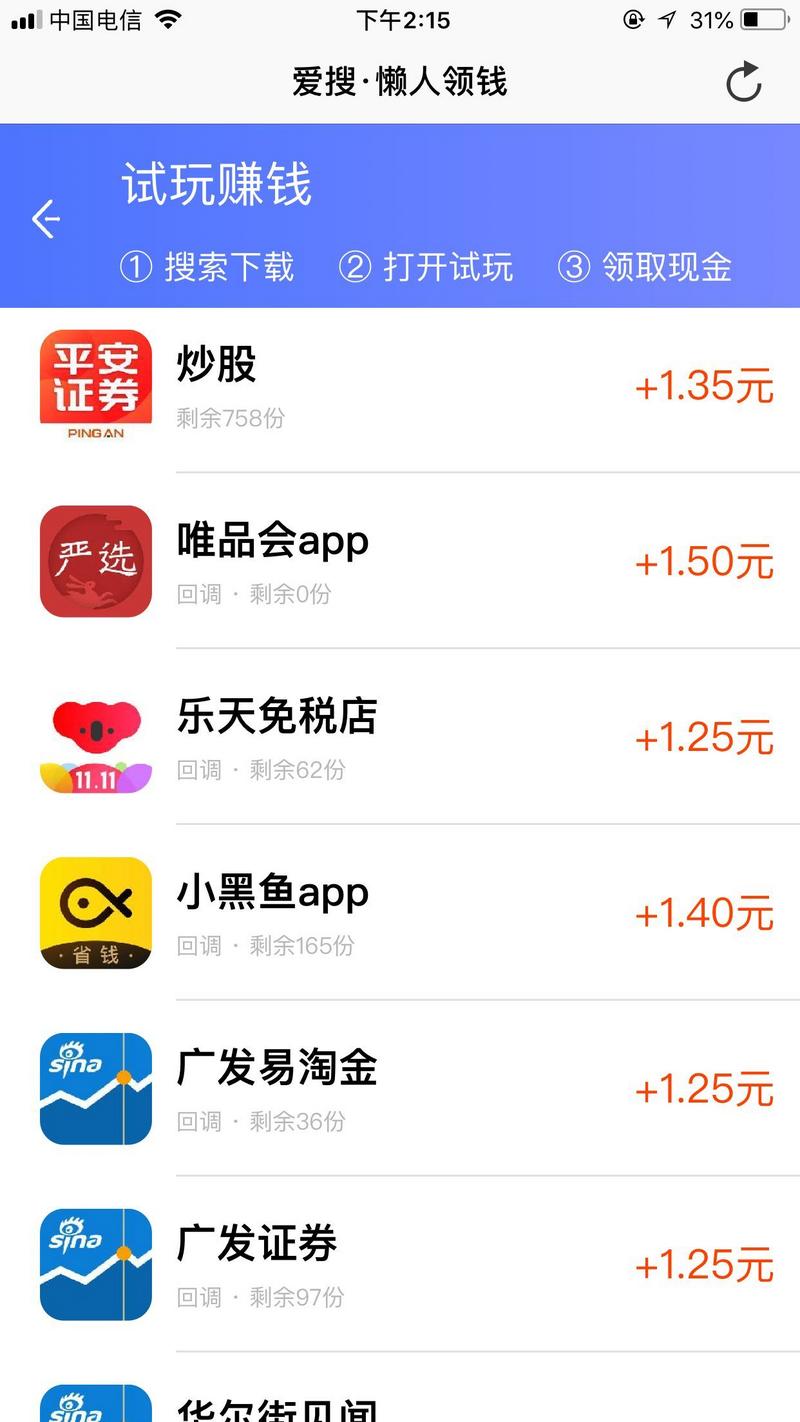
Task: Select the sina icon beside 广发证券
Action: 95,1265
